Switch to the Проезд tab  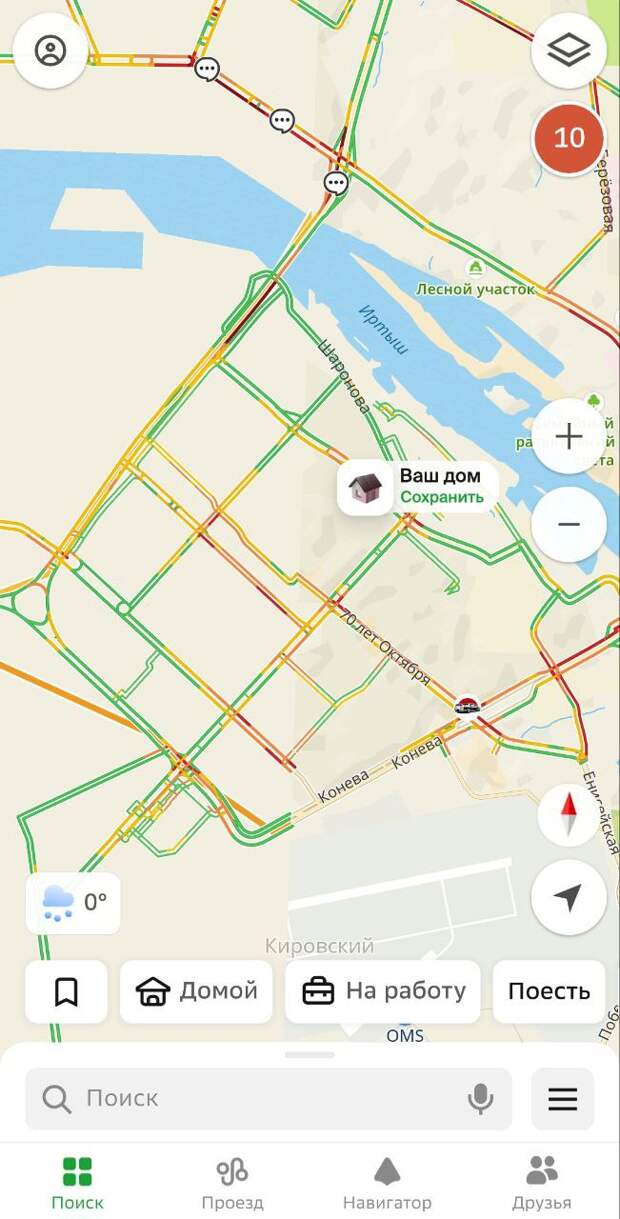pyautogui.click(x=232, y=1183)
